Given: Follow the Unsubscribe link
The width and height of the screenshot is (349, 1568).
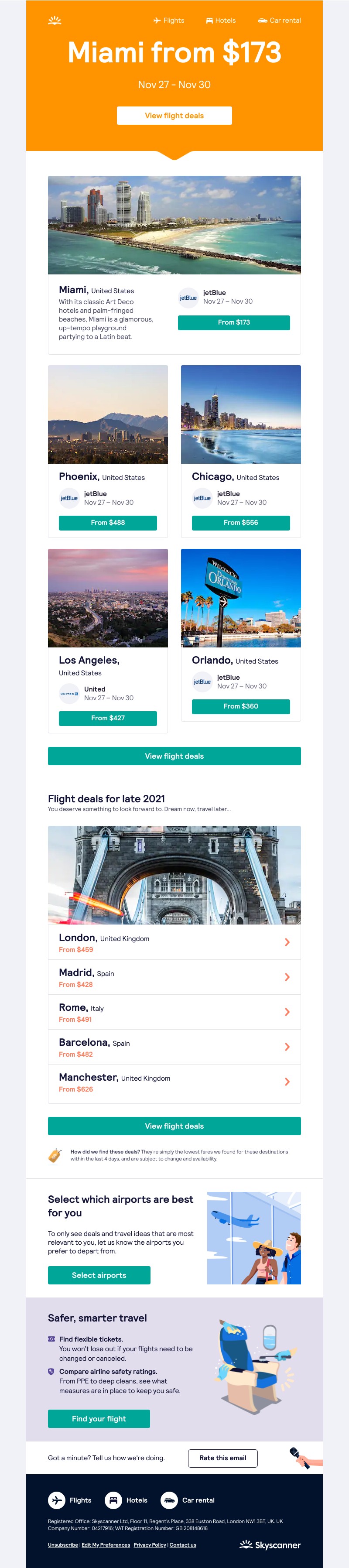Looking at the screenshot, I should 63,1545.
